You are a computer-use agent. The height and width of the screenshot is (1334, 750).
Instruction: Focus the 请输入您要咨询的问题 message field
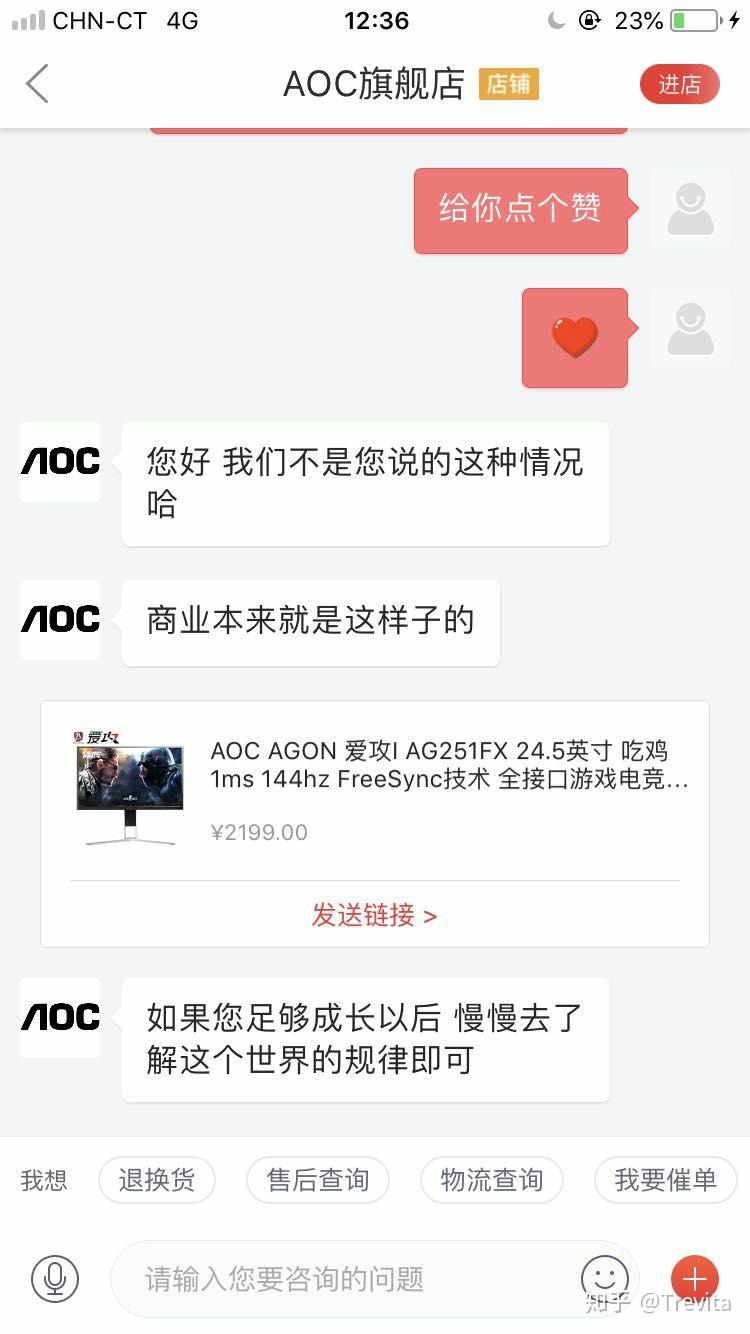(x=340, y=1278)
